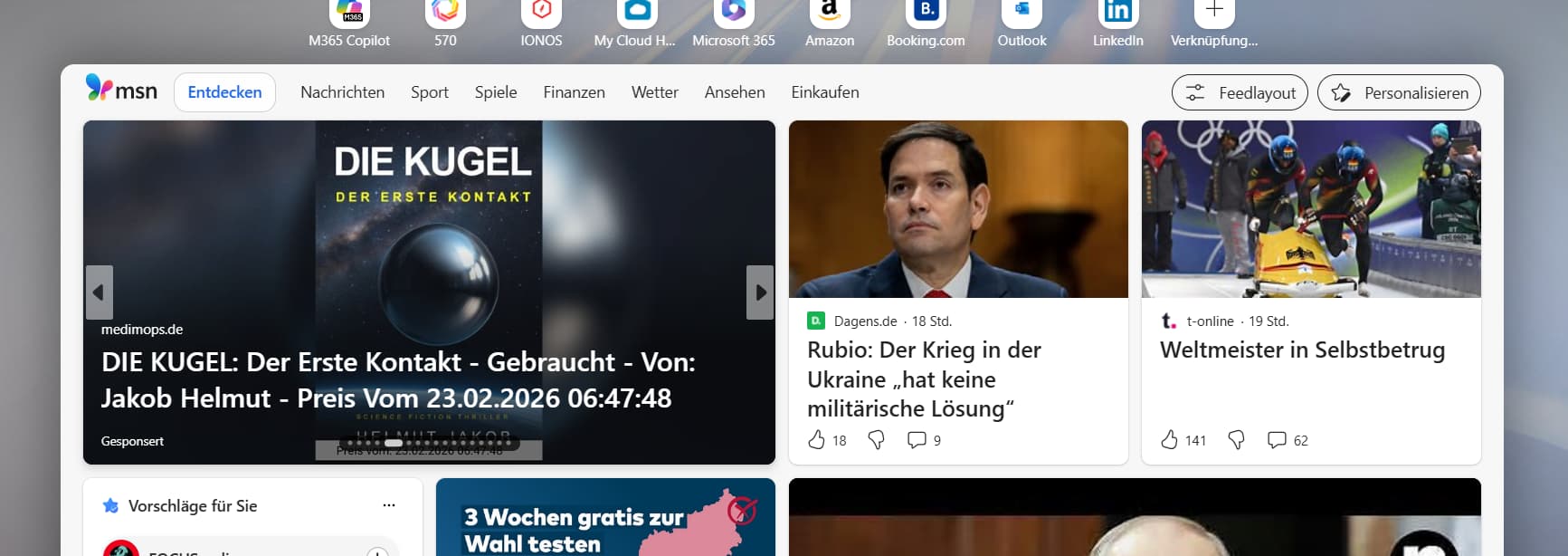Tap the Personalisieren button
Screen dimensions: 1568x556
1399,92
